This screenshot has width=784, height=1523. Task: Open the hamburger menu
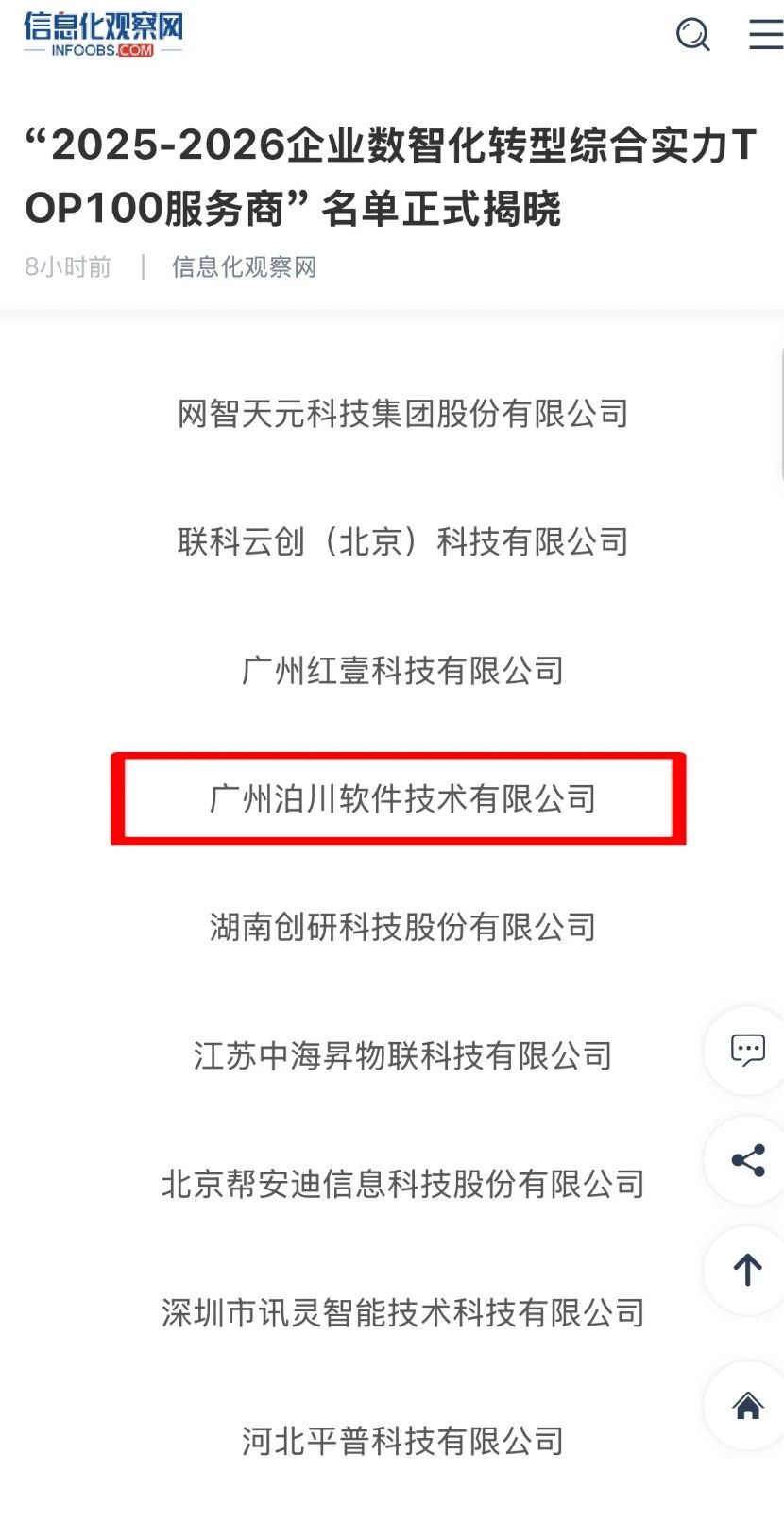766,34
